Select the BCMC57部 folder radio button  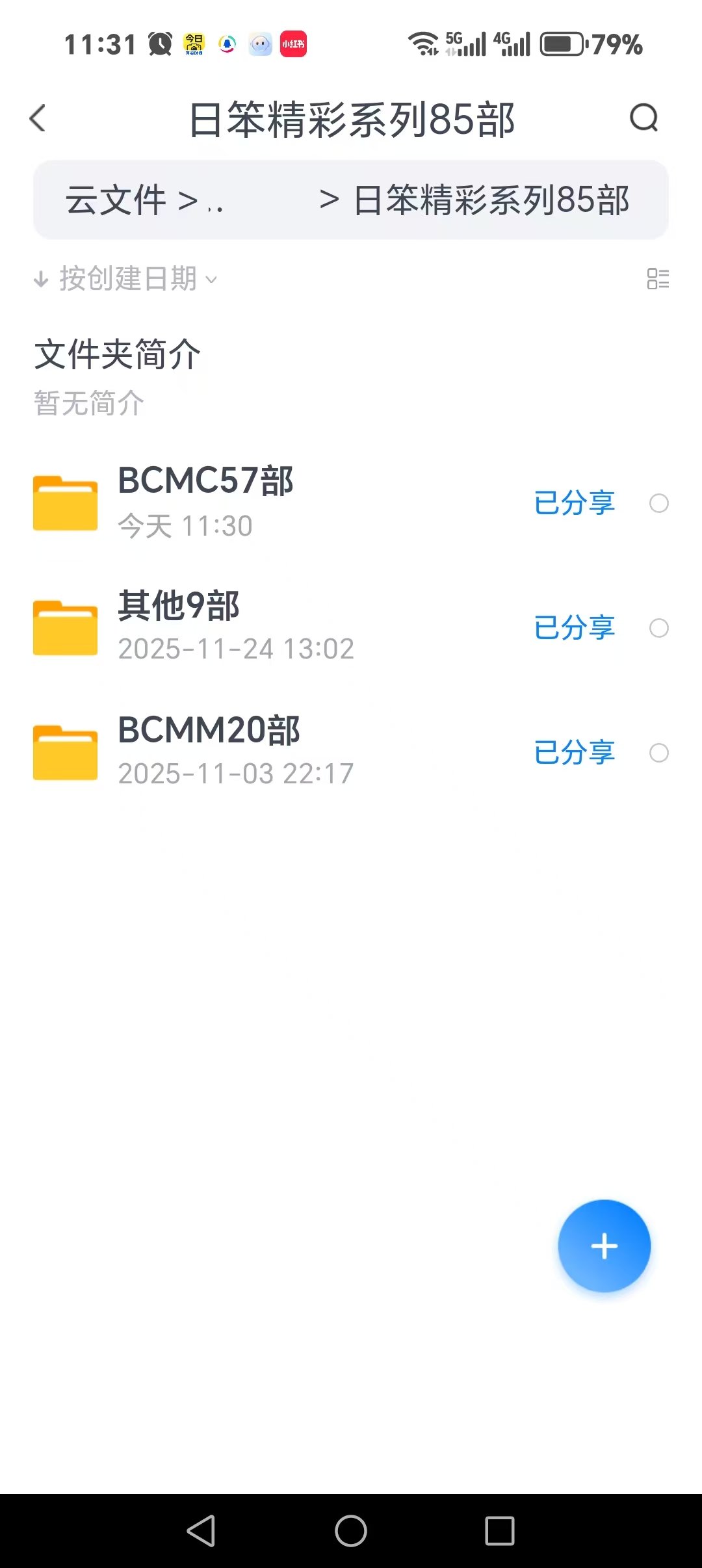click(x=659, y=503)
